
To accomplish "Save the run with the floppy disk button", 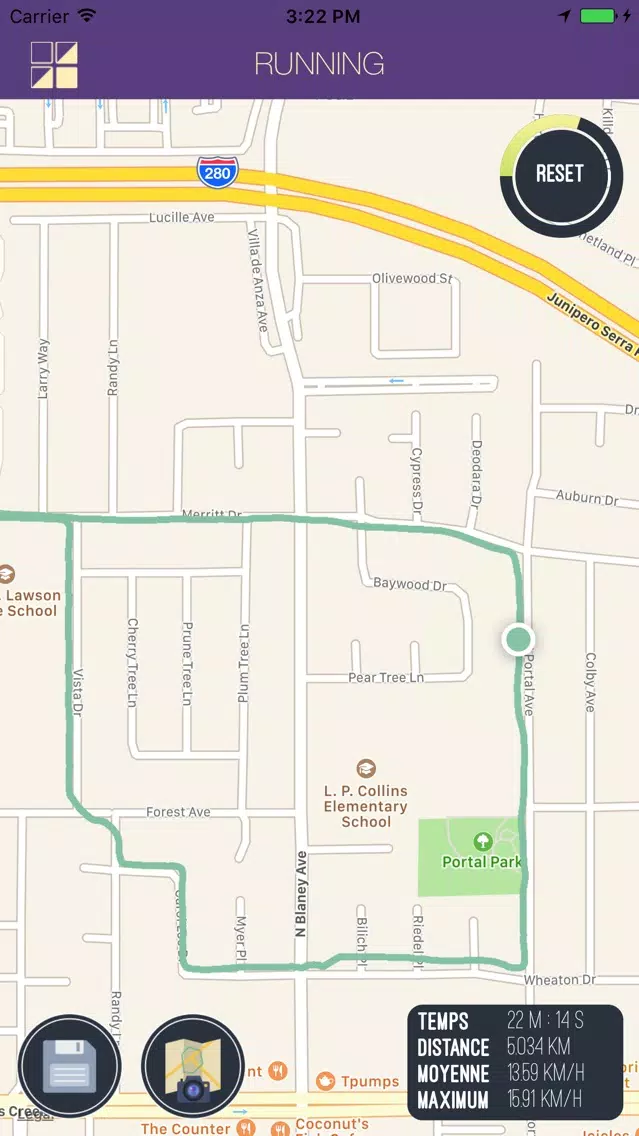I will [70, 1066].
